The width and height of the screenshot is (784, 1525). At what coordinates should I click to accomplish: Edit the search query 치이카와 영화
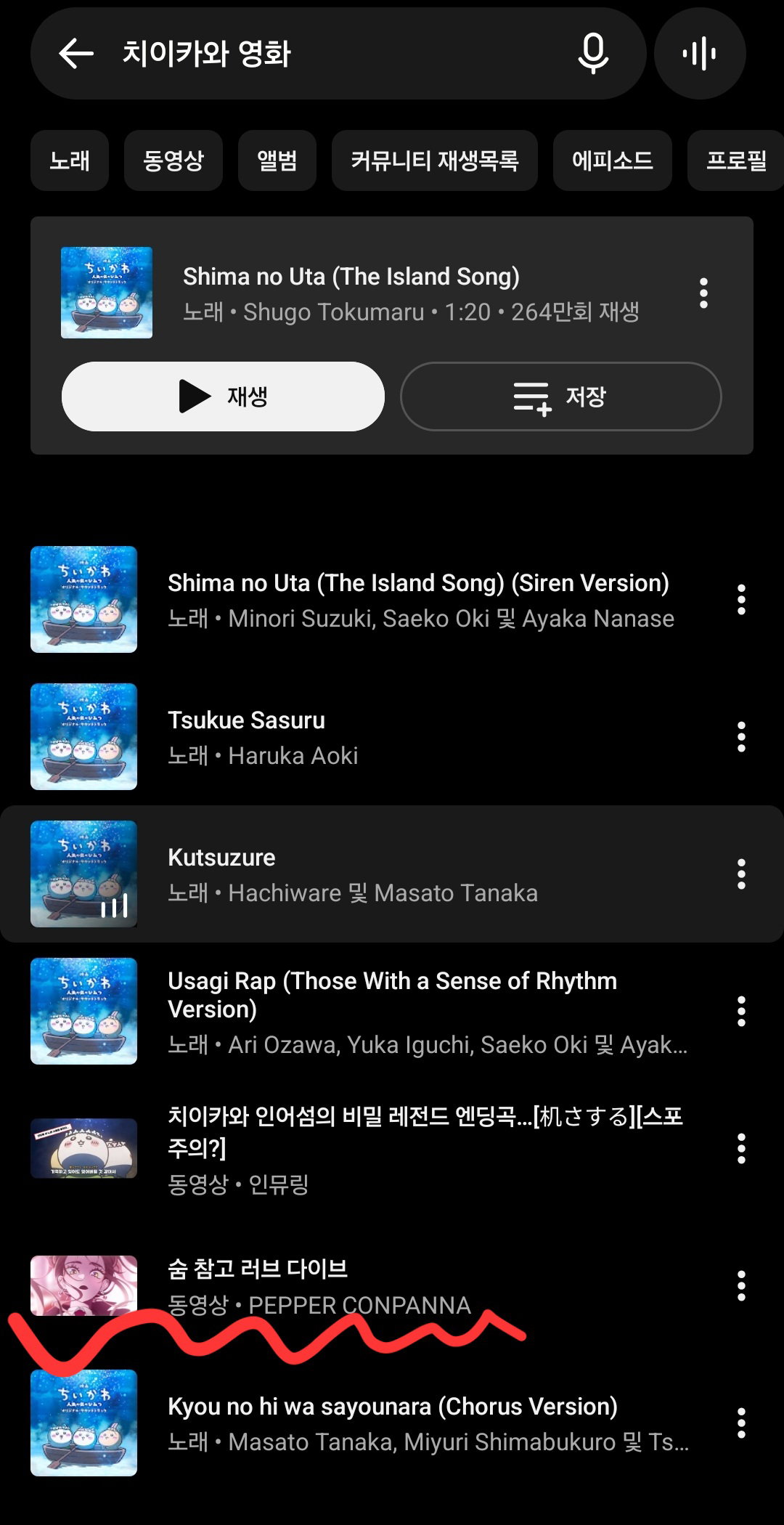(x=207, y=54)
